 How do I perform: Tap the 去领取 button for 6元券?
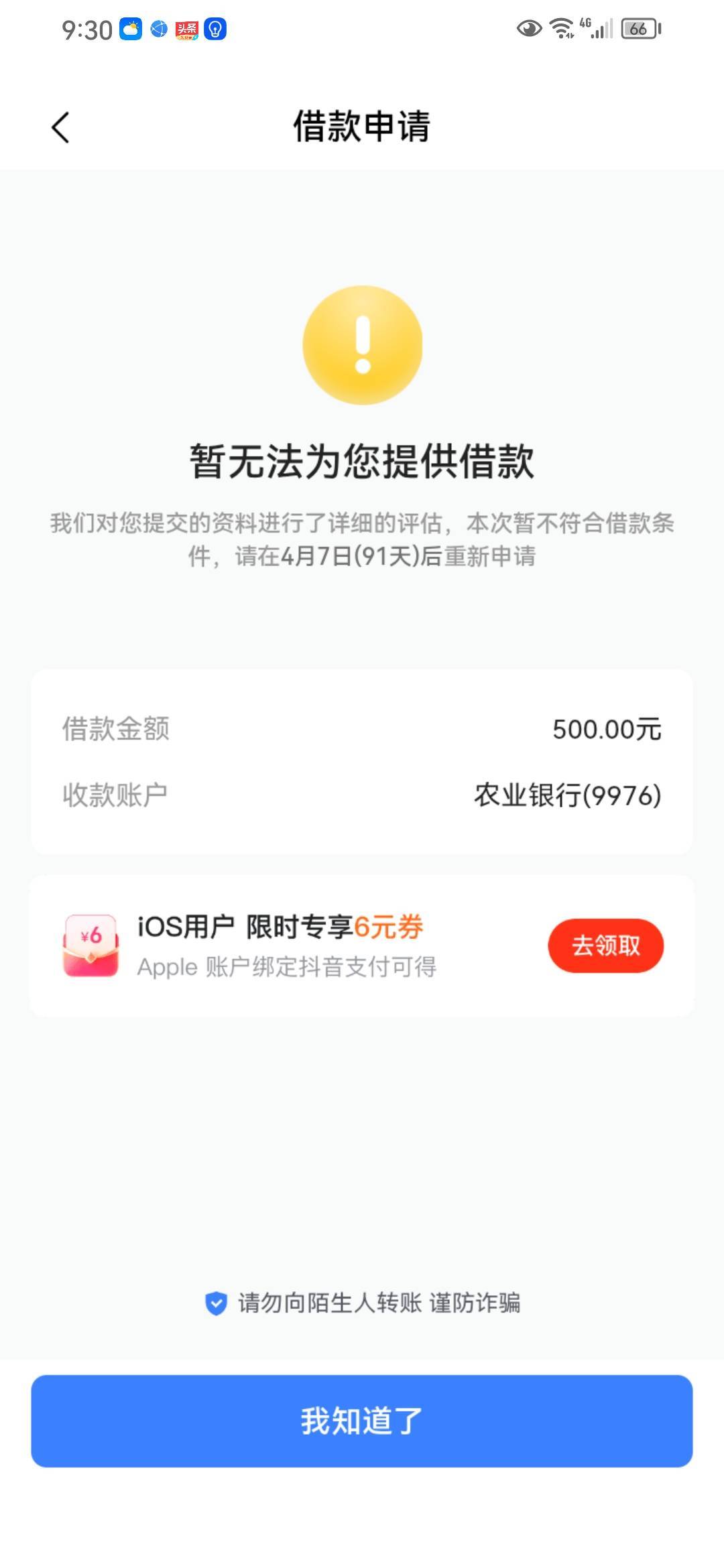[x=606, y=945]
